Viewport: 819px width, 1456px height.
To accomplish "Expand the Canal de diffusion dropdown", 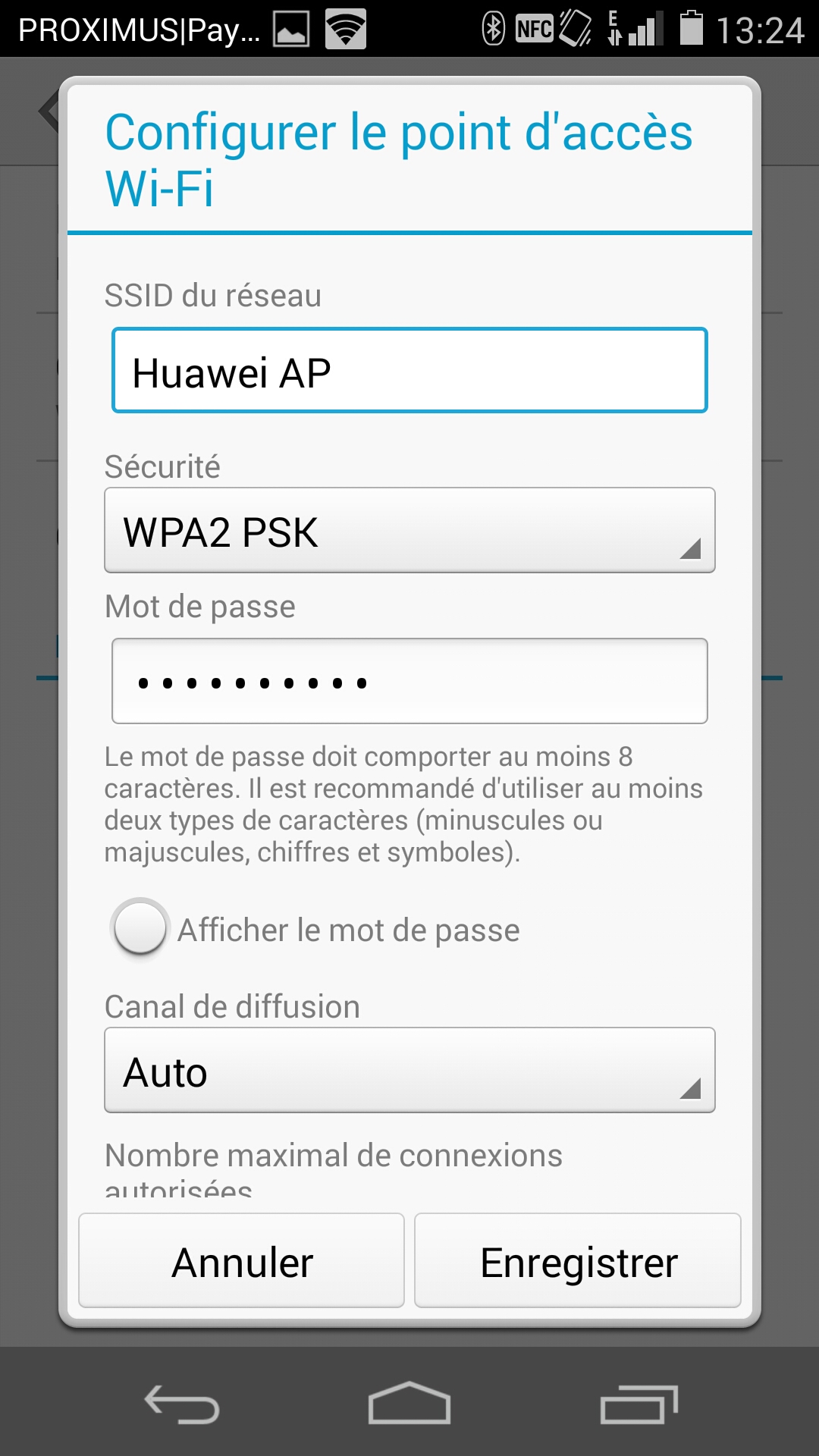I will [409, 1070].
